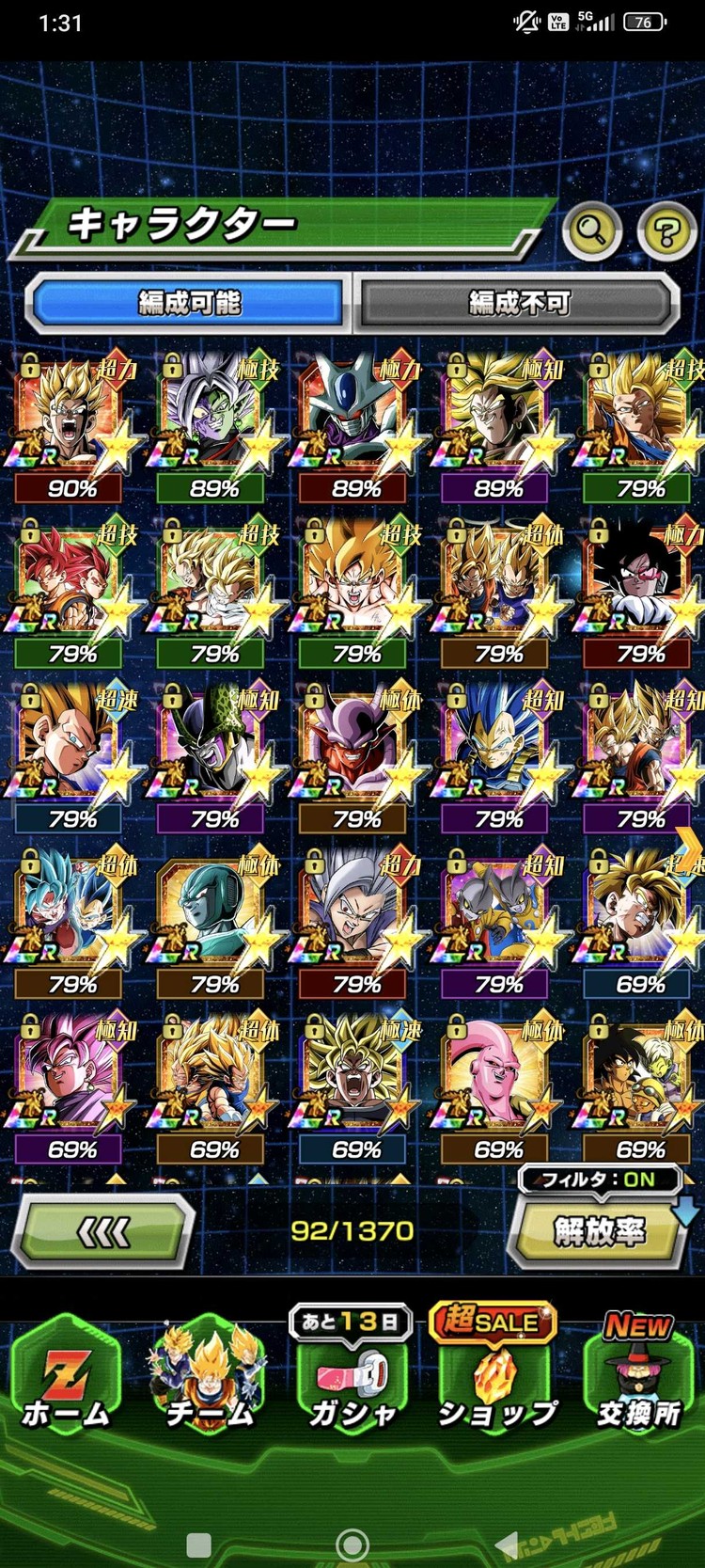Select the unlocked Metal Cooler character card
The image size is (705, 1568).
214,917
